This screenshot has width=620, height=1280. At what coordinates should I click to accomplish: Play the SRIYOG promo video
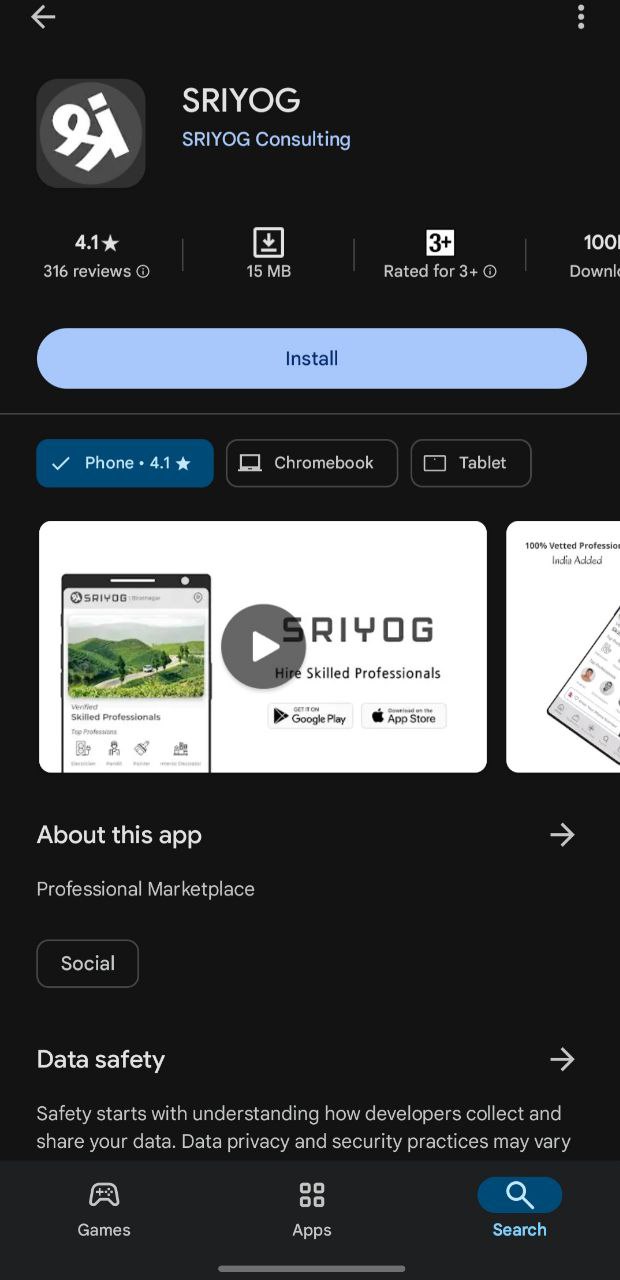click(x=263, y=646)
